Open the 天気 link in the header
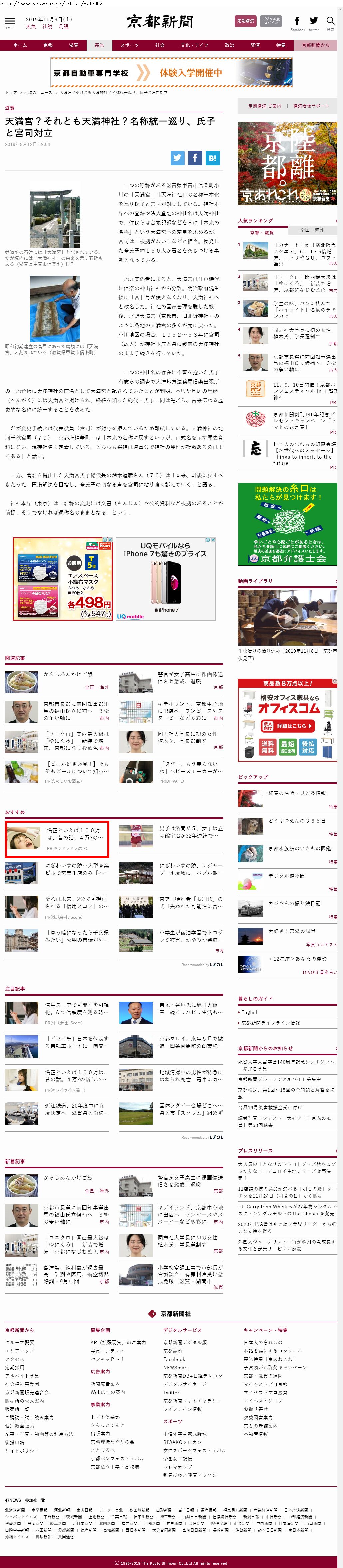 30,27
